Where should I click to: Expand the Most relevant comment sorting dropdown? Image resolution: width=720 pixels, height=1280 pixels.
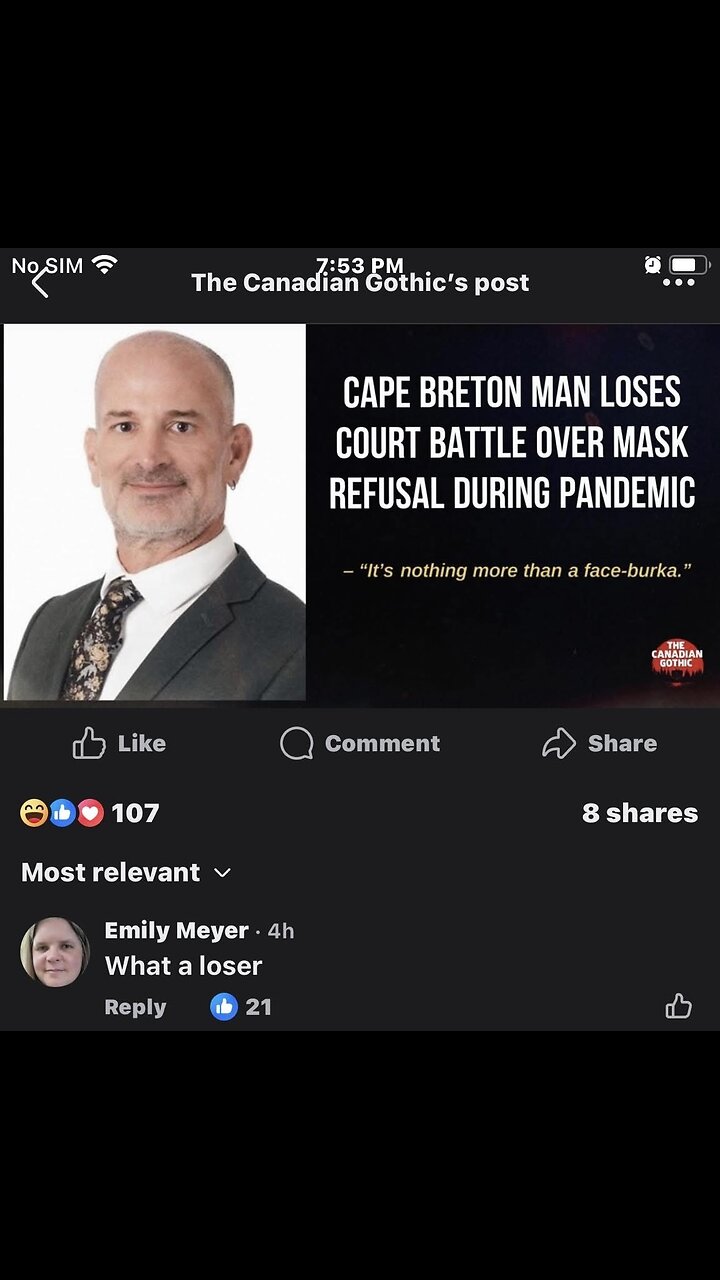(x=126, y=872)
